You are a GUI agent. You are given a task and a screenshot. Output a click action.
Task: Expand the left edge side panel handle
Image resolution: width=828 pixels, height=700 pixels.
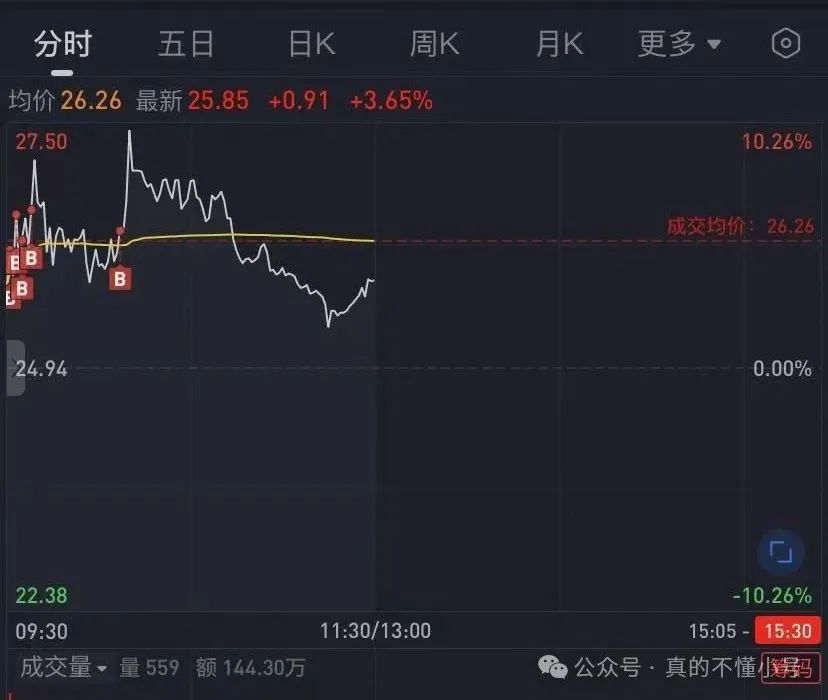point(15,368)
